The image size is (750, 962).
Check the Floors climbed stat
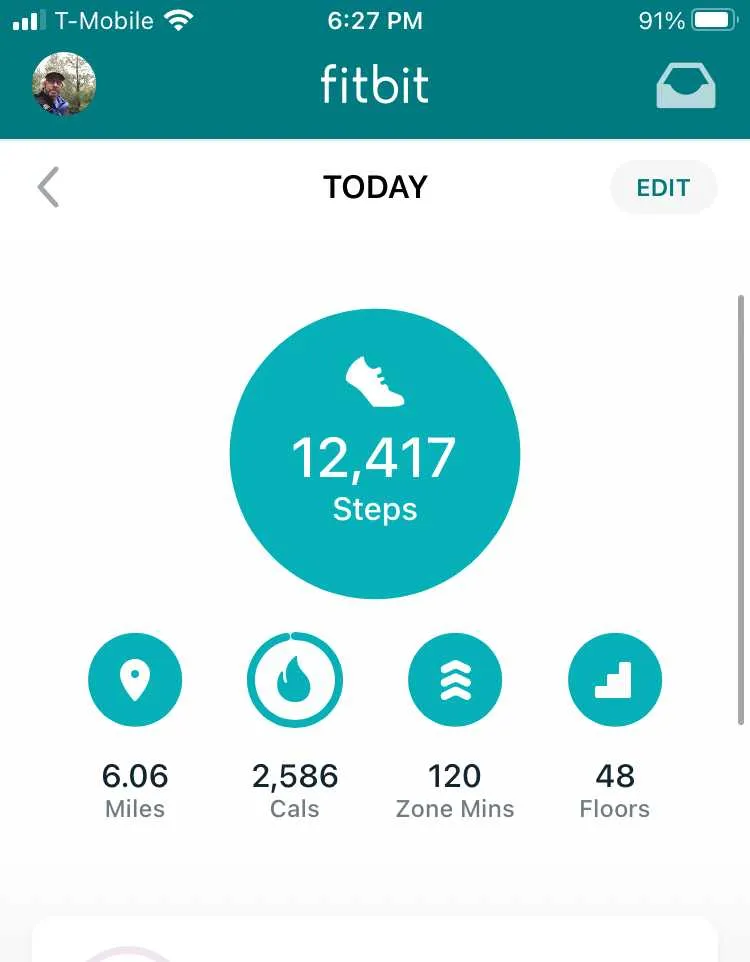click(x=615, y=681)
